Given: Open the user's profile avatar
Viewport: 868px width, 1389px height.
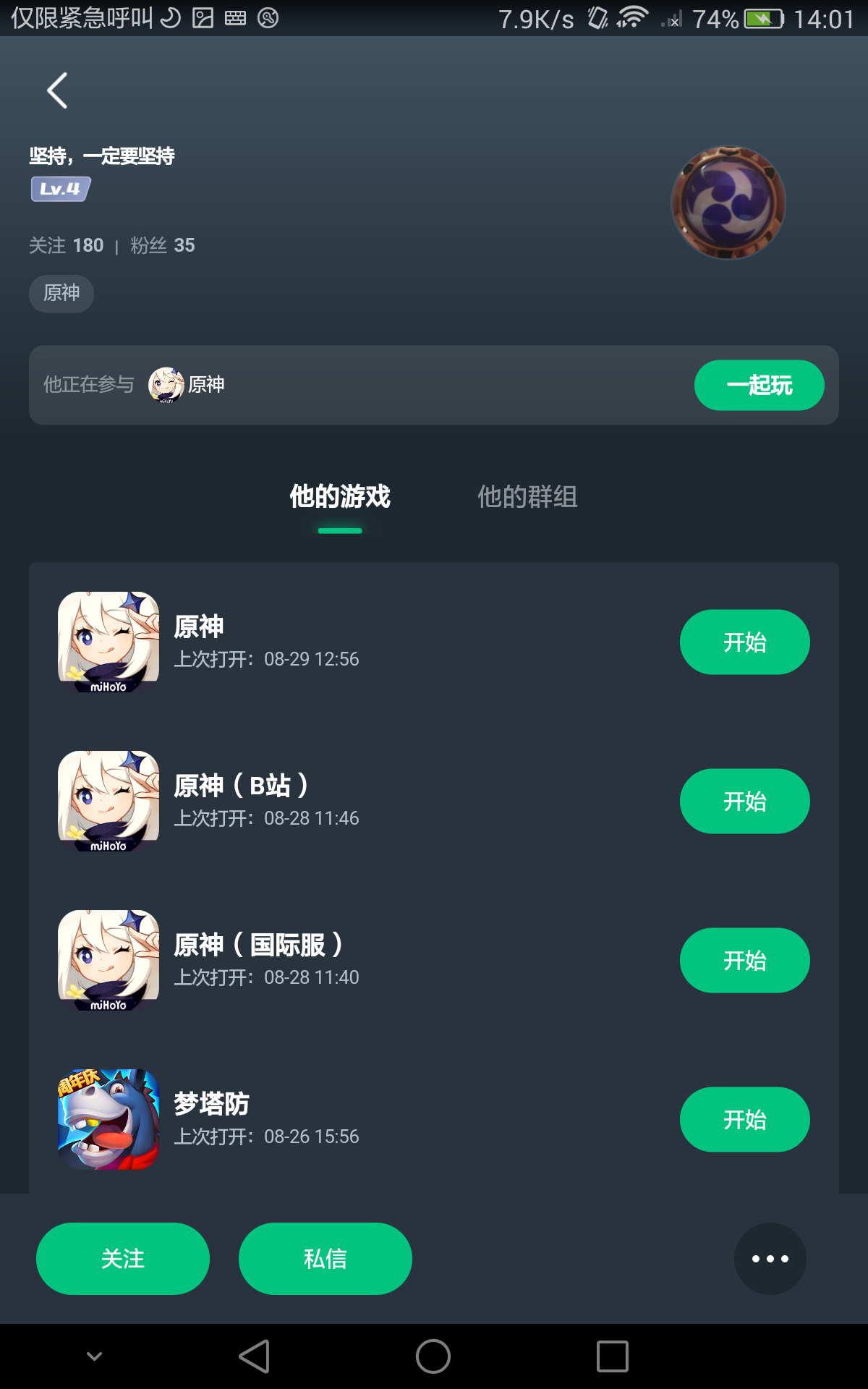Looking at the screenshot, I should tap(728, 203).
